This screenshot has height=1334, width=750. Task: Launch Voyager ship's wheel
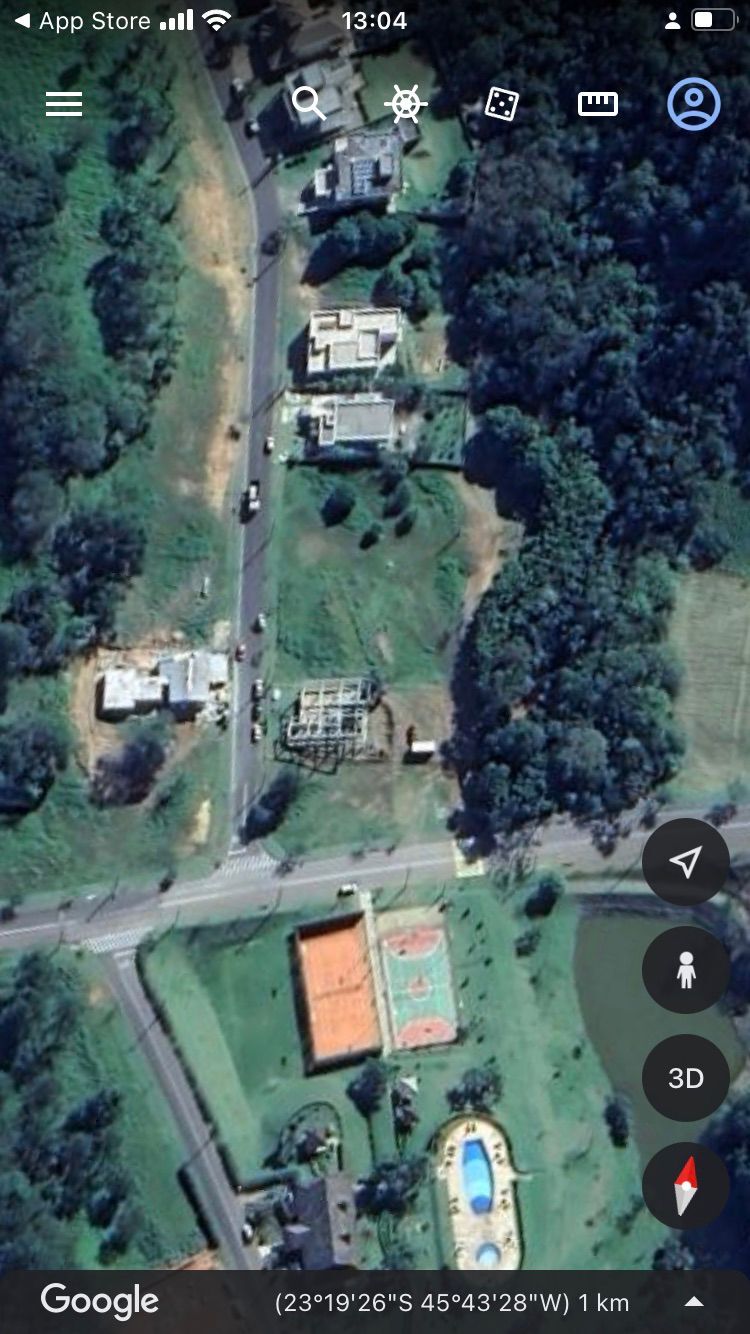click(405, 103)
